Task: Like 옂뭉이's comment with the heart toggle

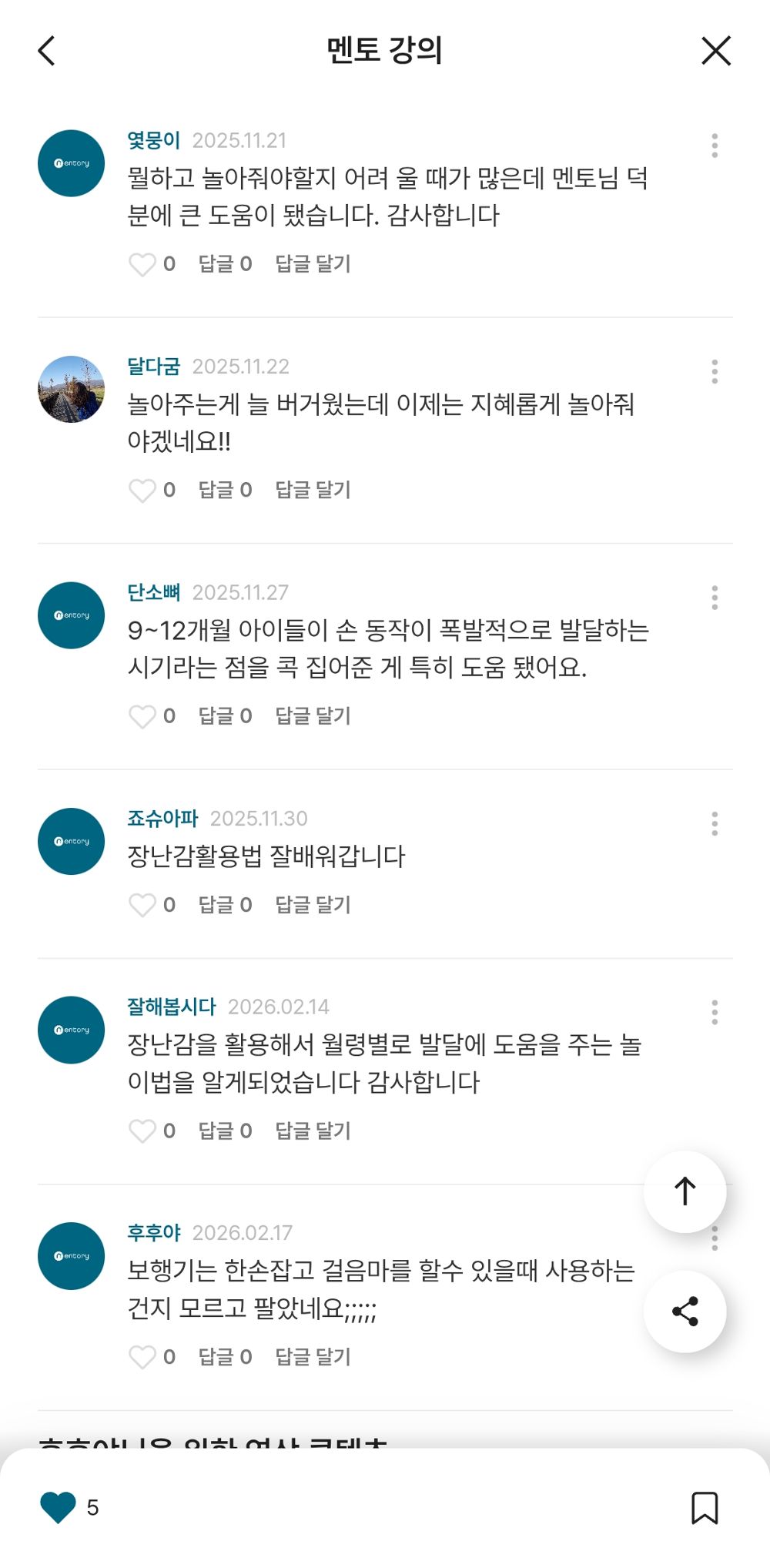Action: coord(143,263)
